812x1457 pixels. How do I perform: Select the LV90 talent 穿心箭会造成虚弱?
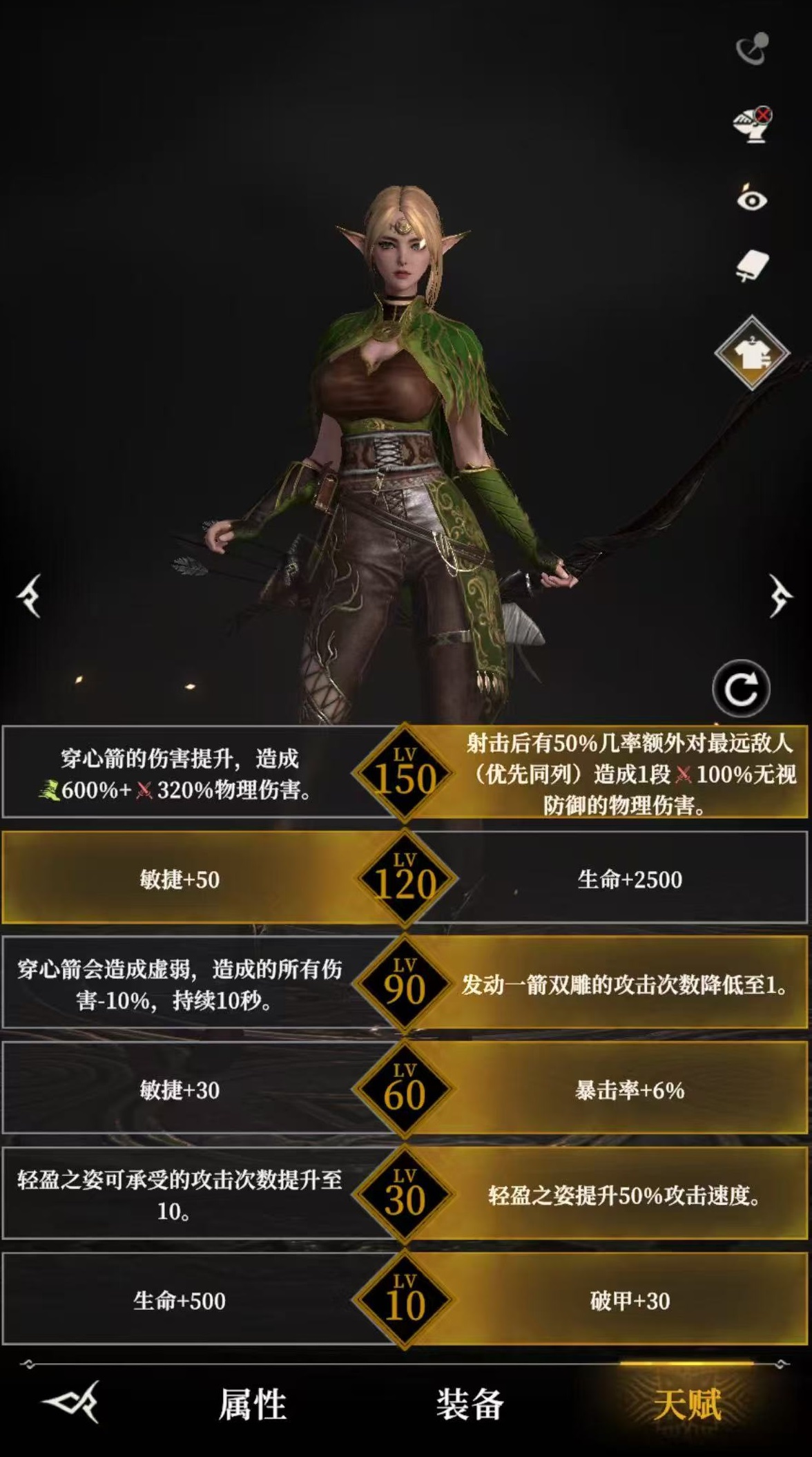click(x=180, y=984)
